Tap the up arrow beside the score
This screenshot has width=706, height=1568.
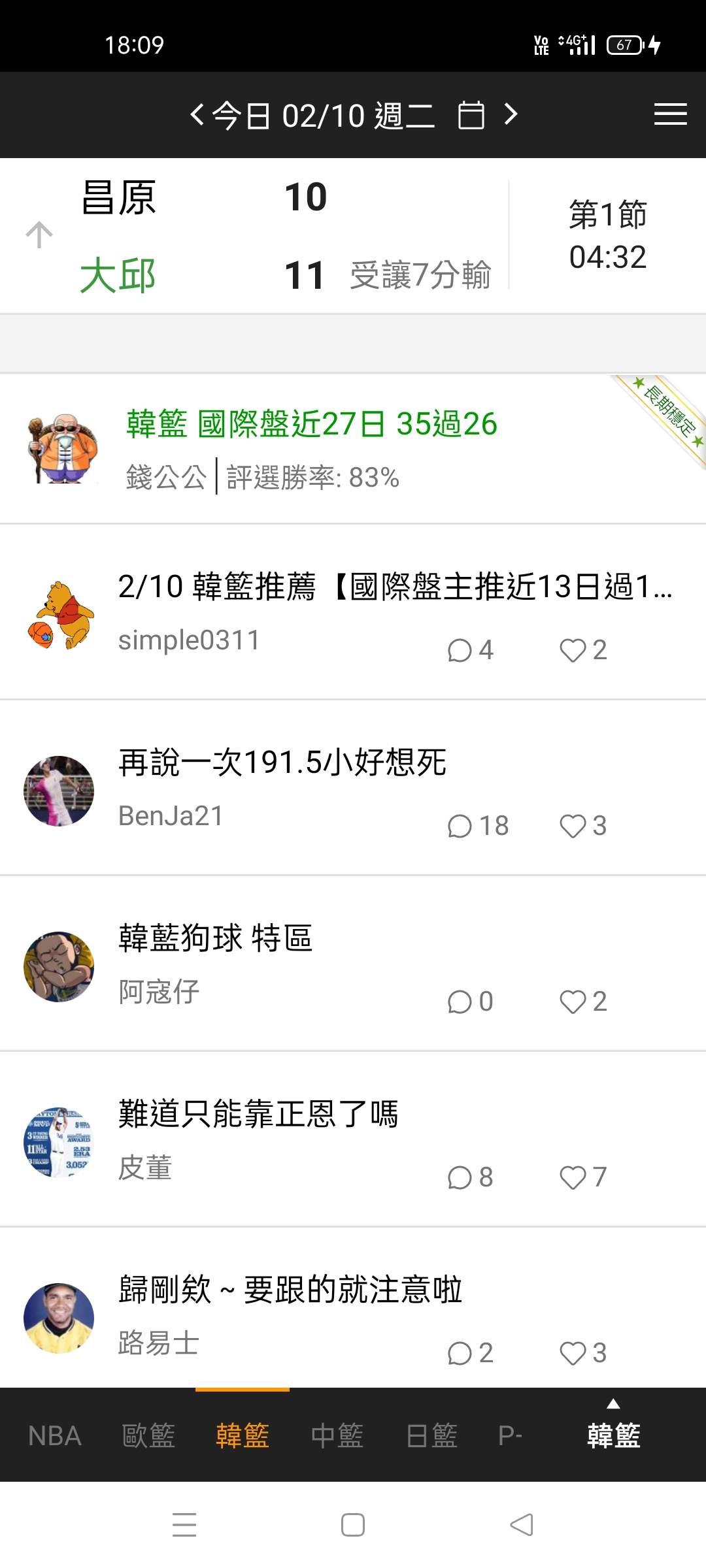[39, 235]
